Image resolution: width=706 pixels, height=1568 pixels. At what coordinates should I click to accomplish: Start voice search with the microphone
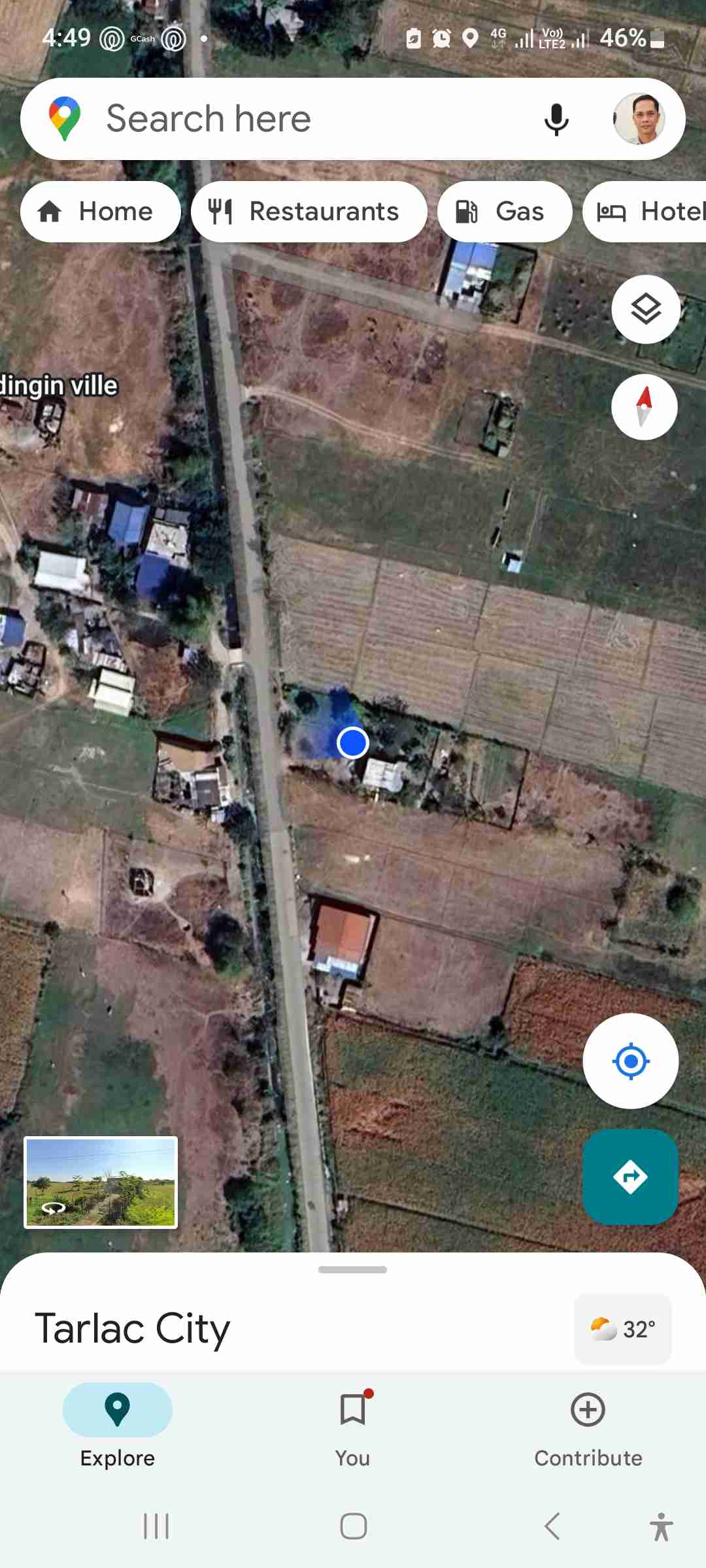coord(556,120)
